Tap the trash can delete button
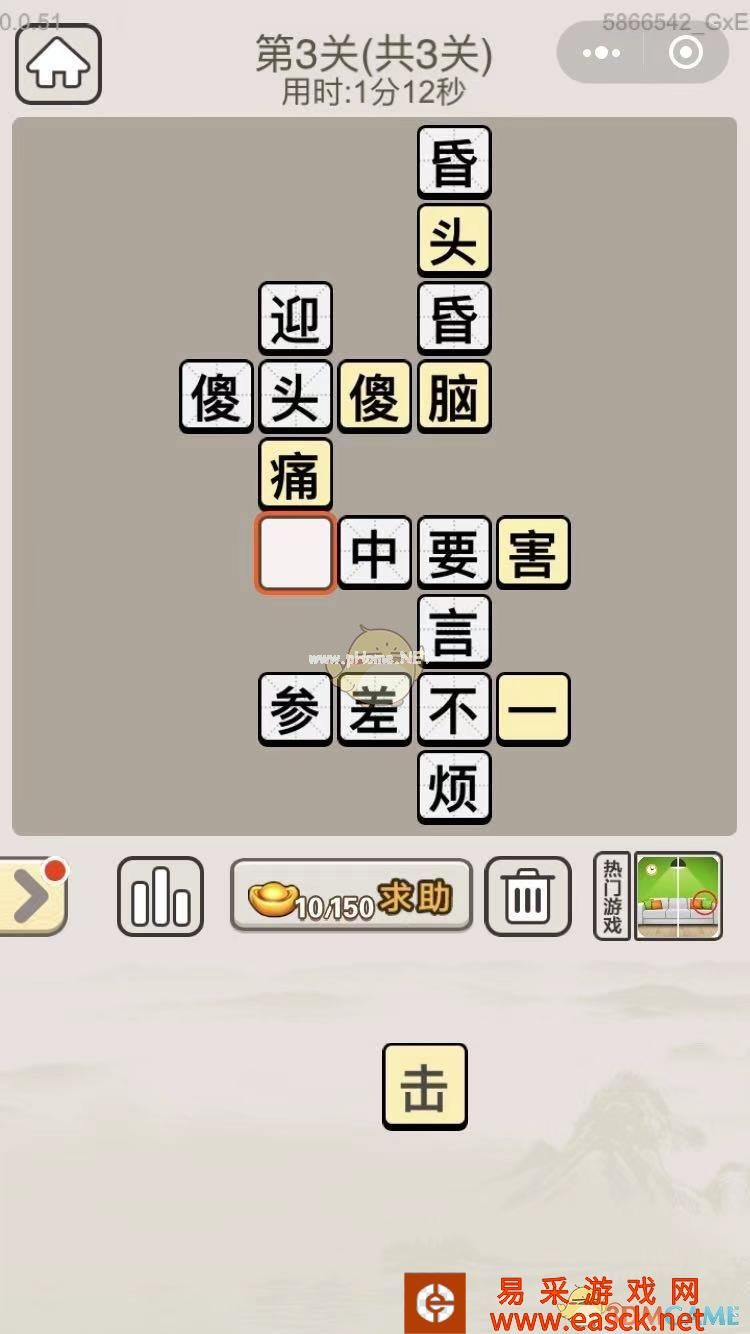The width and height of the screenshot is (750, 1334). 528,897
